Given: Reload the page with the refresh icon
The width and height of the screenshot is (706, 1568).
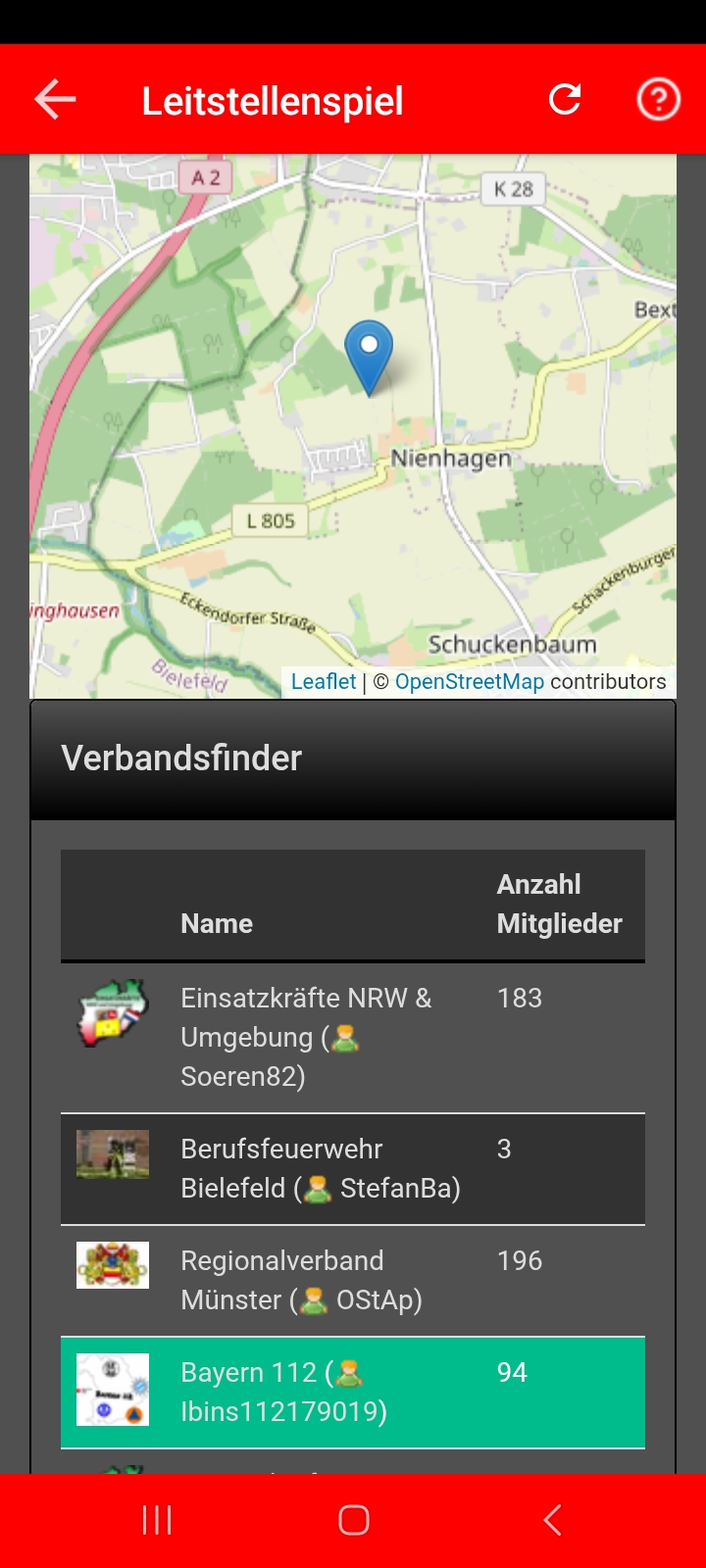Looking at the screenshot, I should [565, 99].
